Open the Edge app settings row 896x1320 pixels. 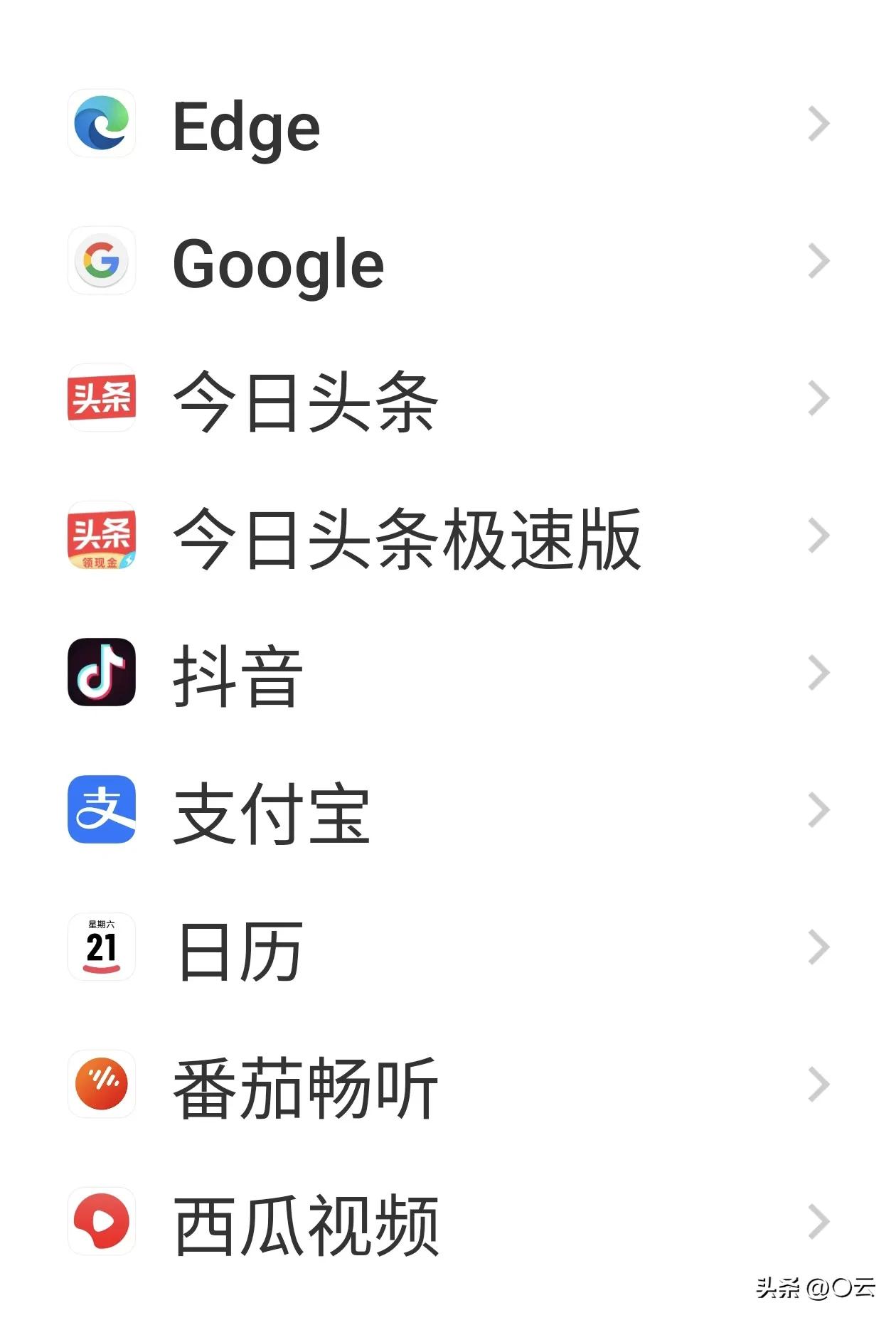pos(448,125)
